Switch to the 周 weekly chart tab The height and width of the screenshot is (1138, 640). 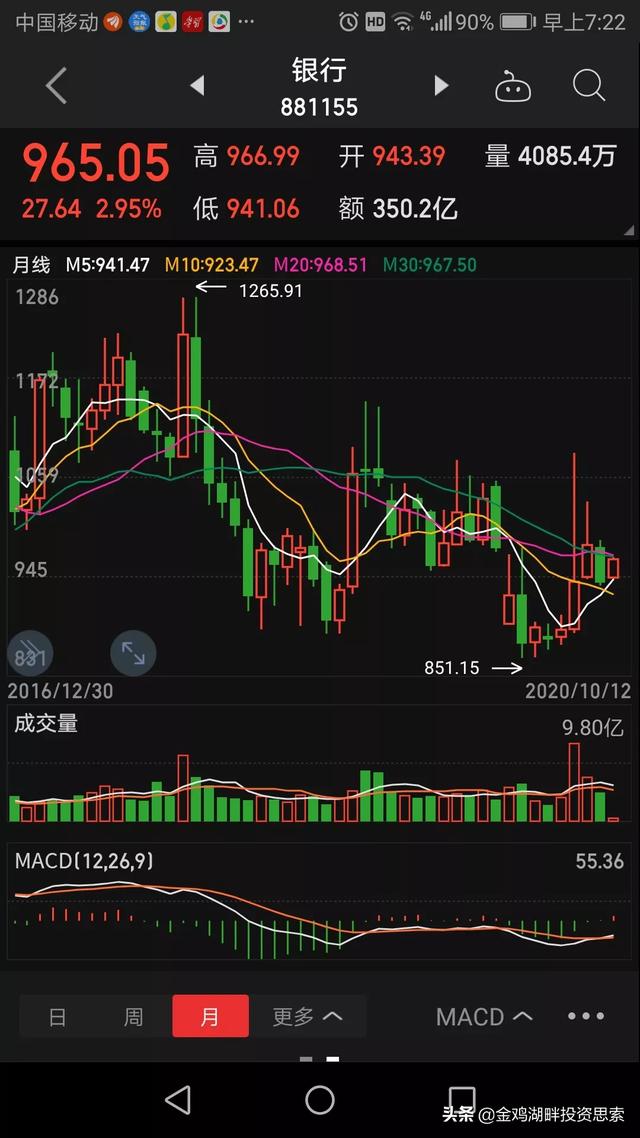click(133, 1017)
